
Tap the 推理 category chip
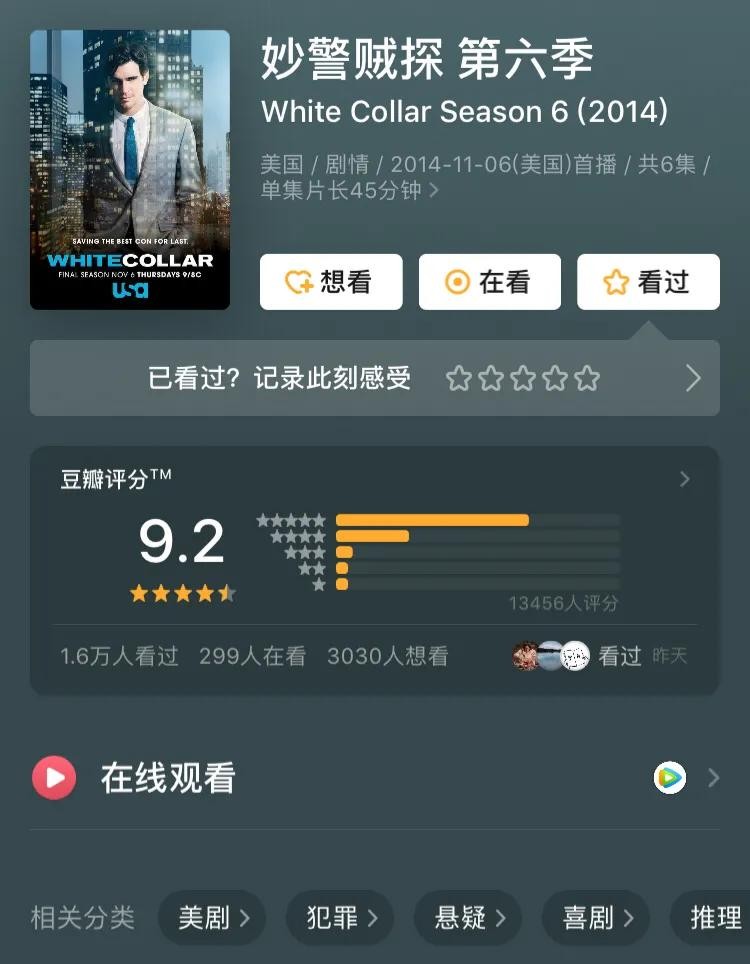tap(714, 917)
